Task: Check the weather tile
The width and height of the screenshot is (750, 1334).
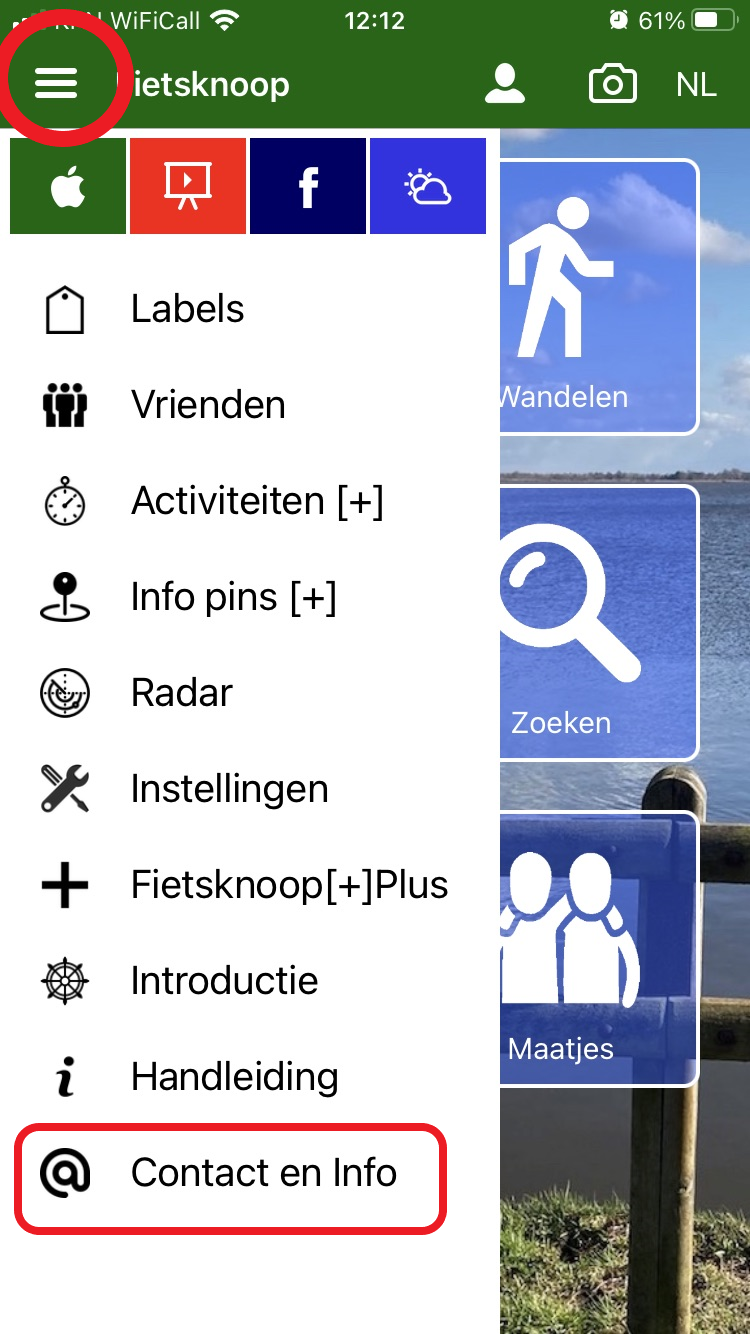Action: coord(428,186)
